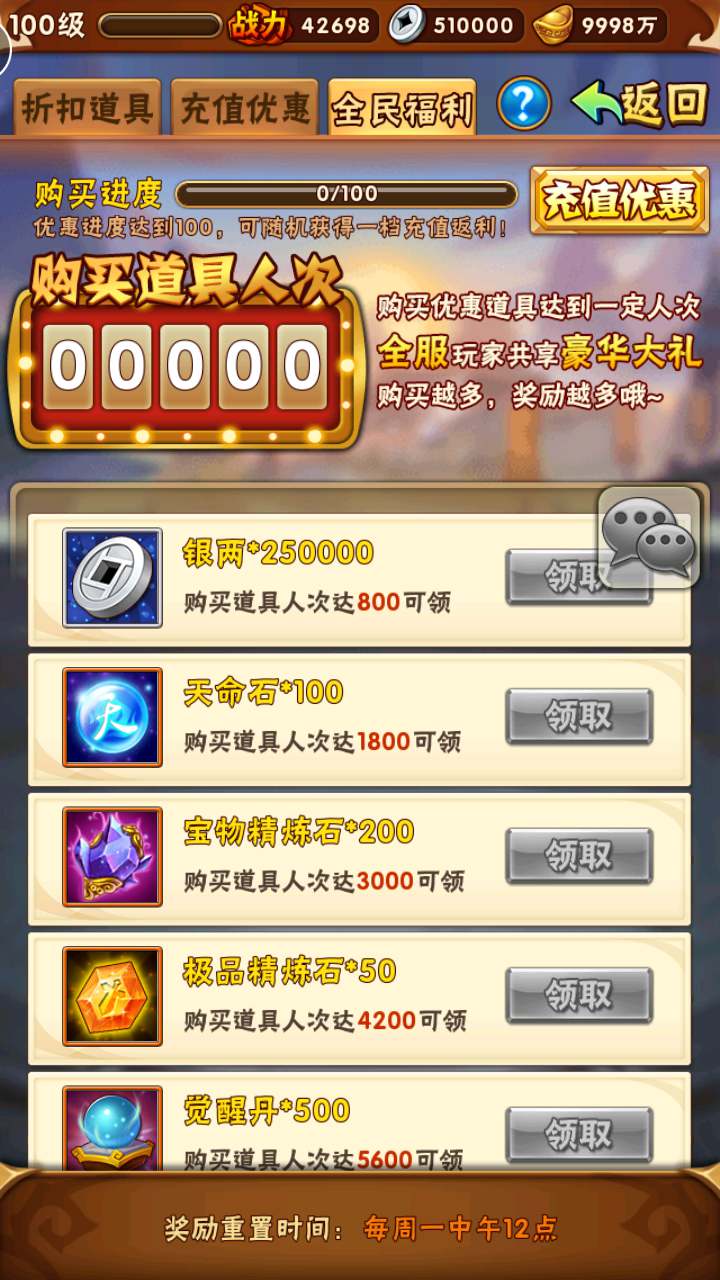Open the help question mark icon
720x1280 pixels.
pos(524,103)
